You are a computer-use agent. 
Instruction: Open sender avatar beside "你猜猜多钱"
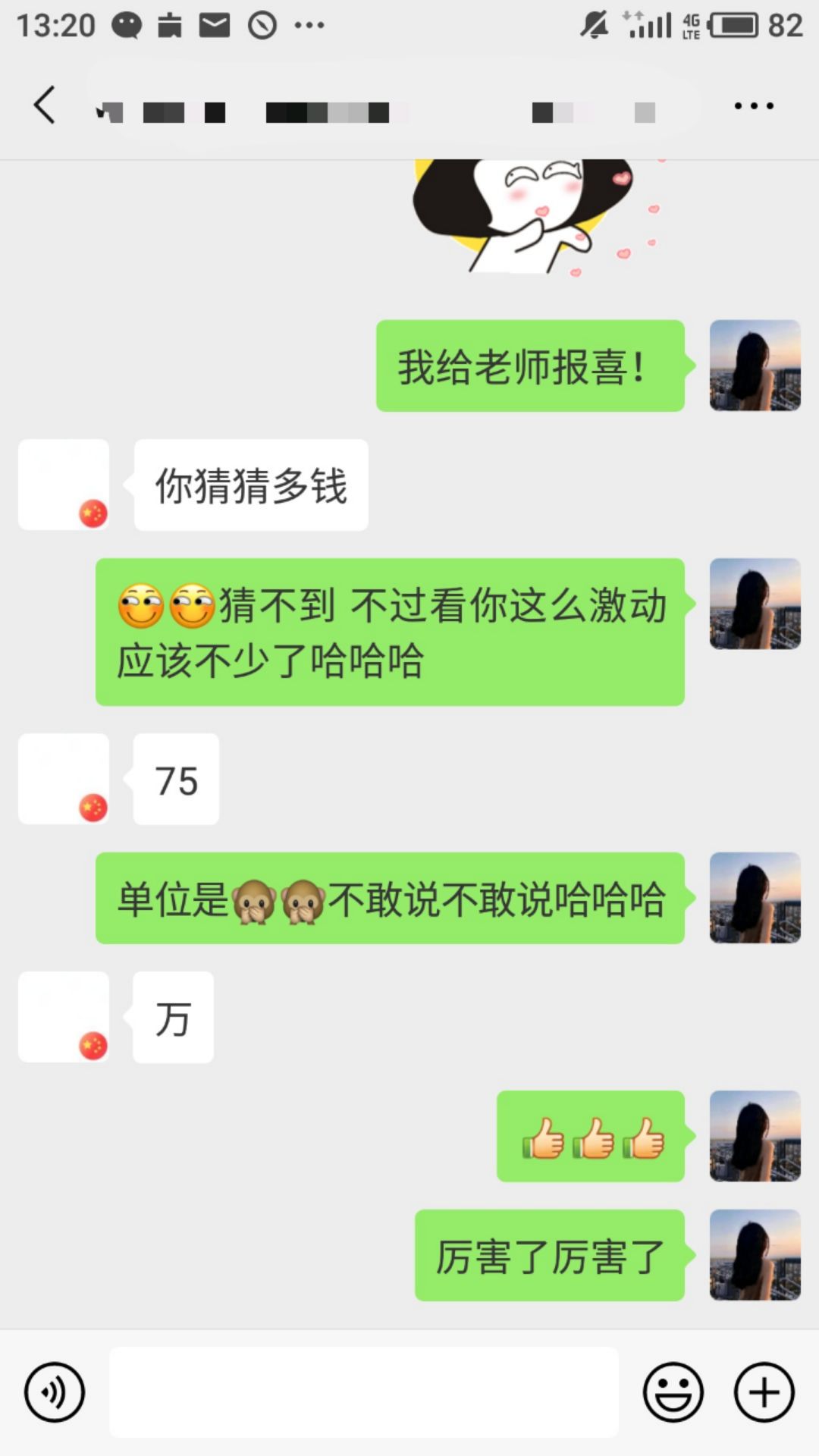64,485
